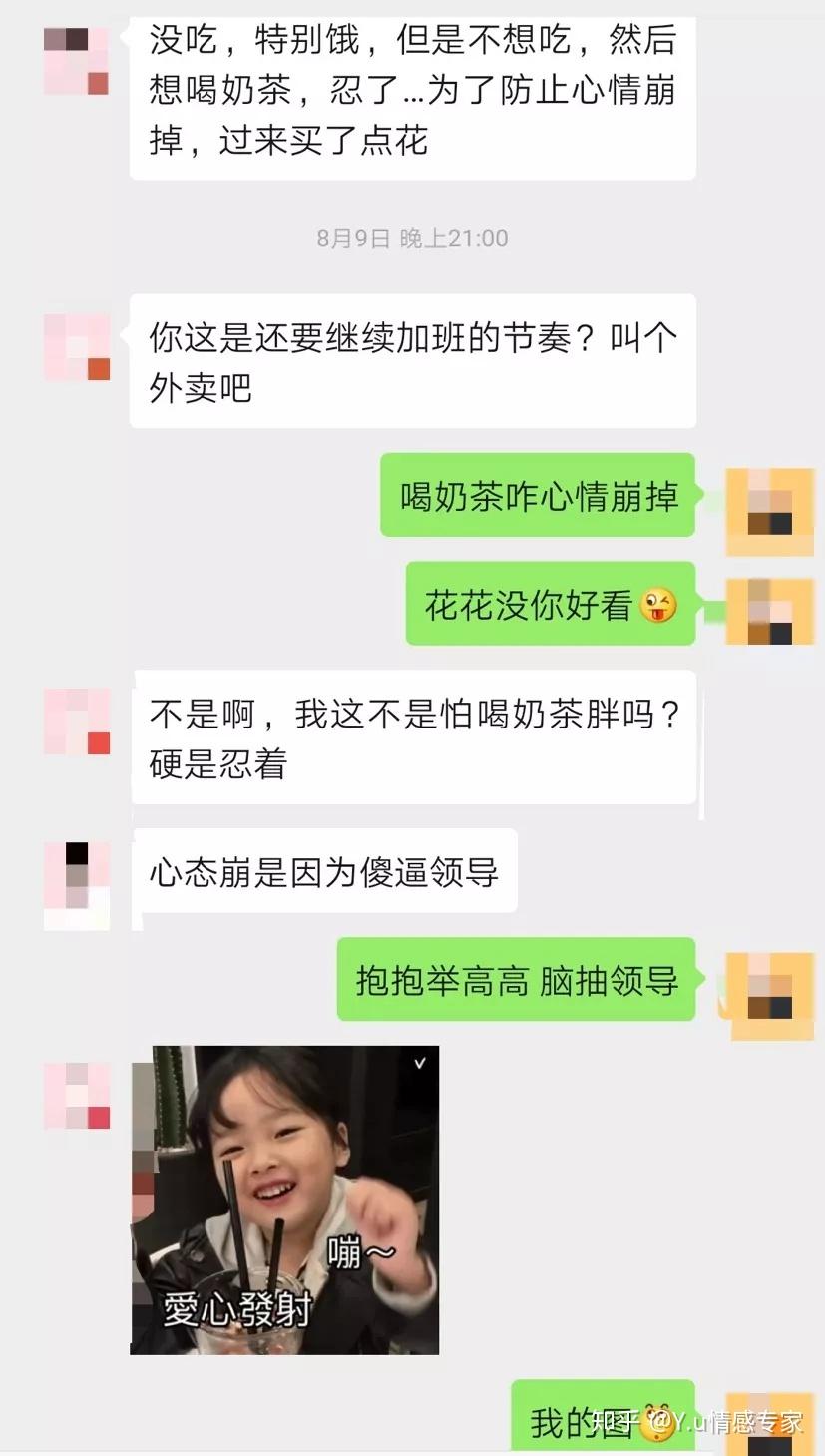Viewport: 825px width, 1456px height.
Task: Open the 愛心發射 sticker image
Action: [x=284, y=1200]
